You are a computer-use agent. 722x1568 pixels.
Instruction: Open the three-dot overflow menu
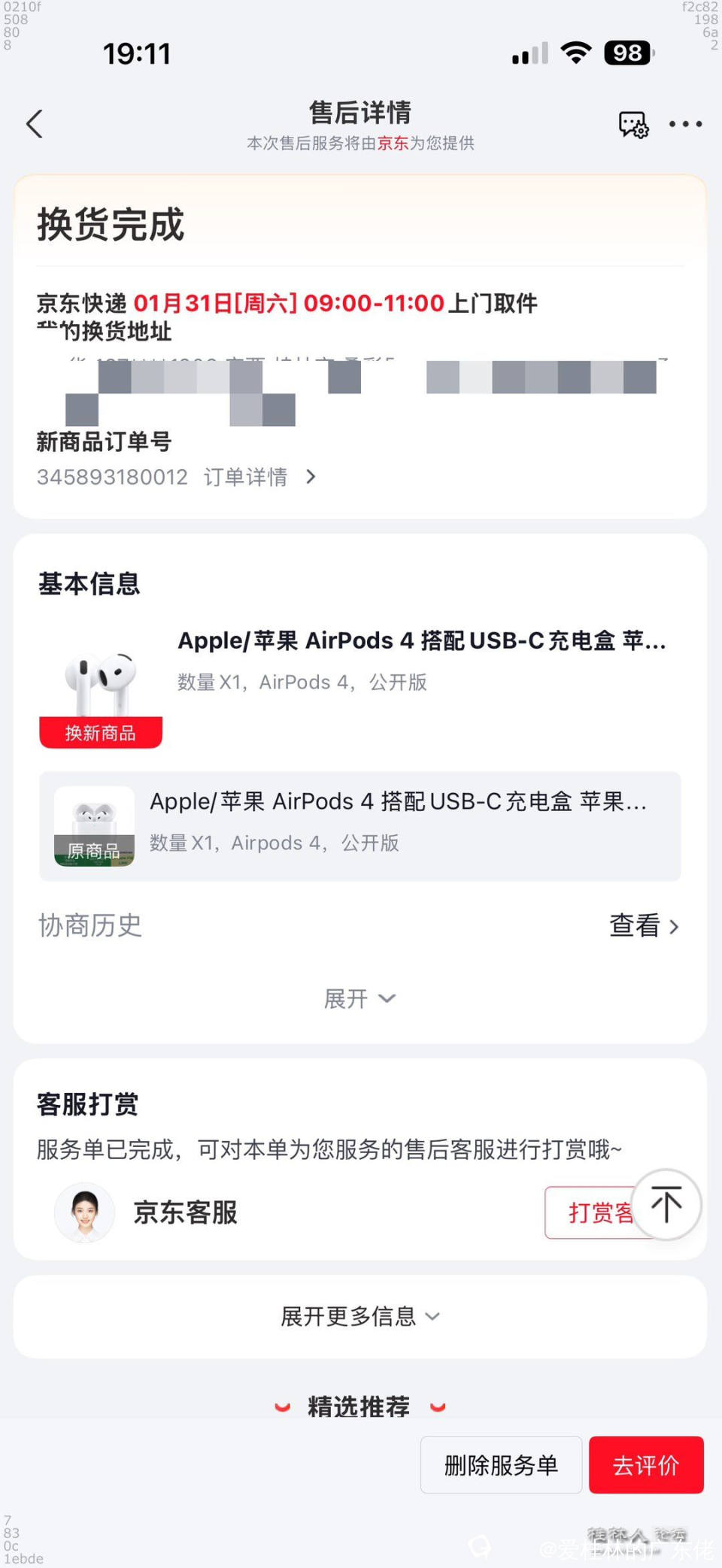685,125
